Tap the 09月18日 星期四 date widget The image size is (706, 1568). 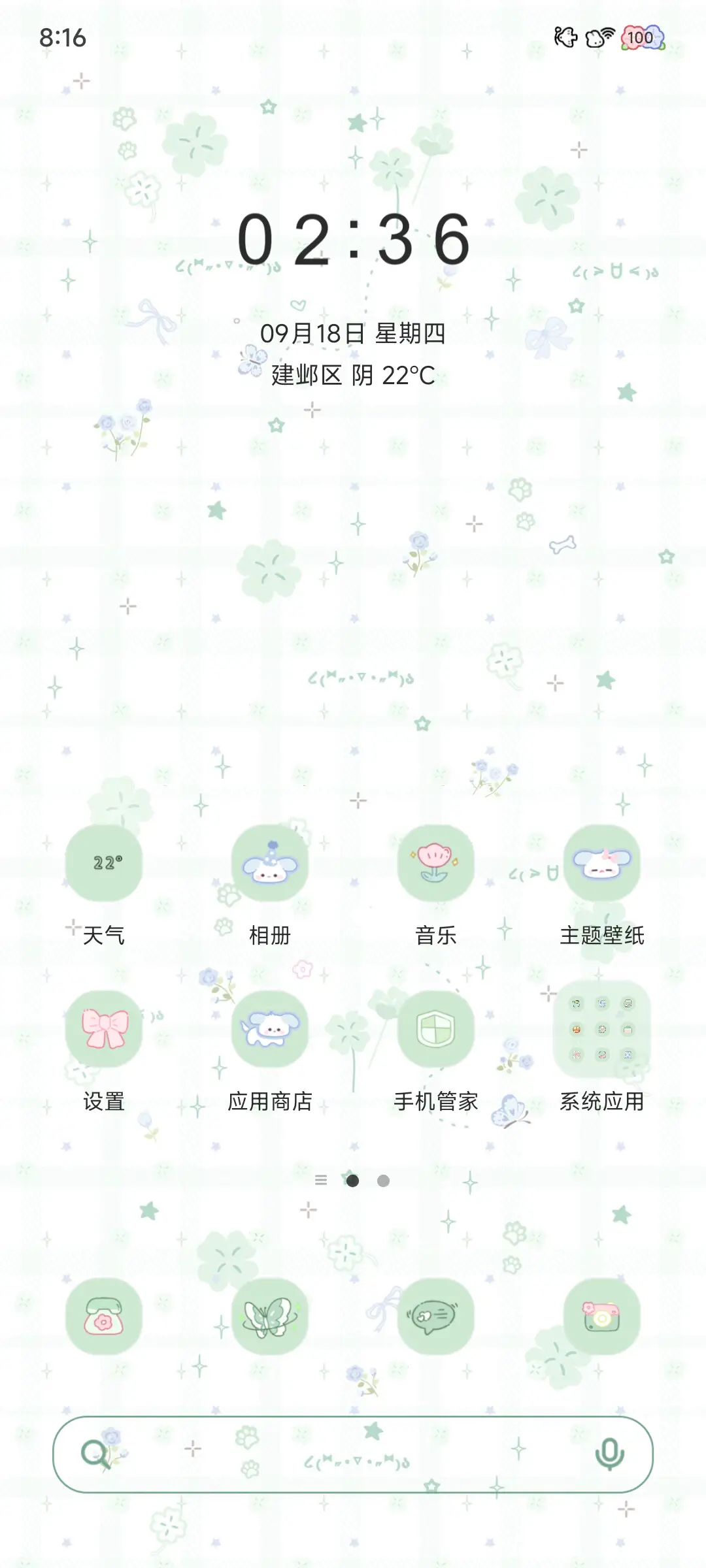click(x=353, y=333)
